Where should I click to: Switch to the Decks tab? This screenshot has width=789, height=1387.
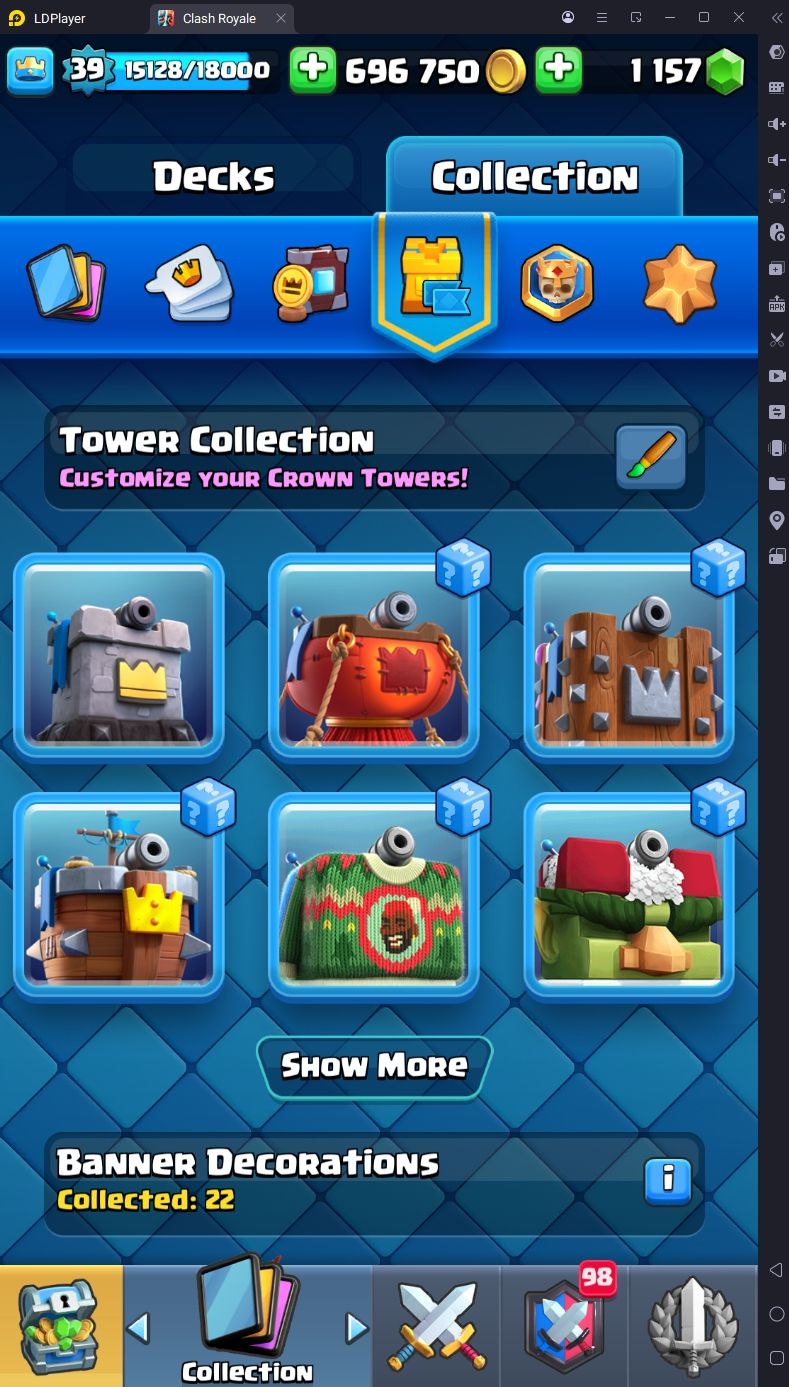[x=213, y=177]
